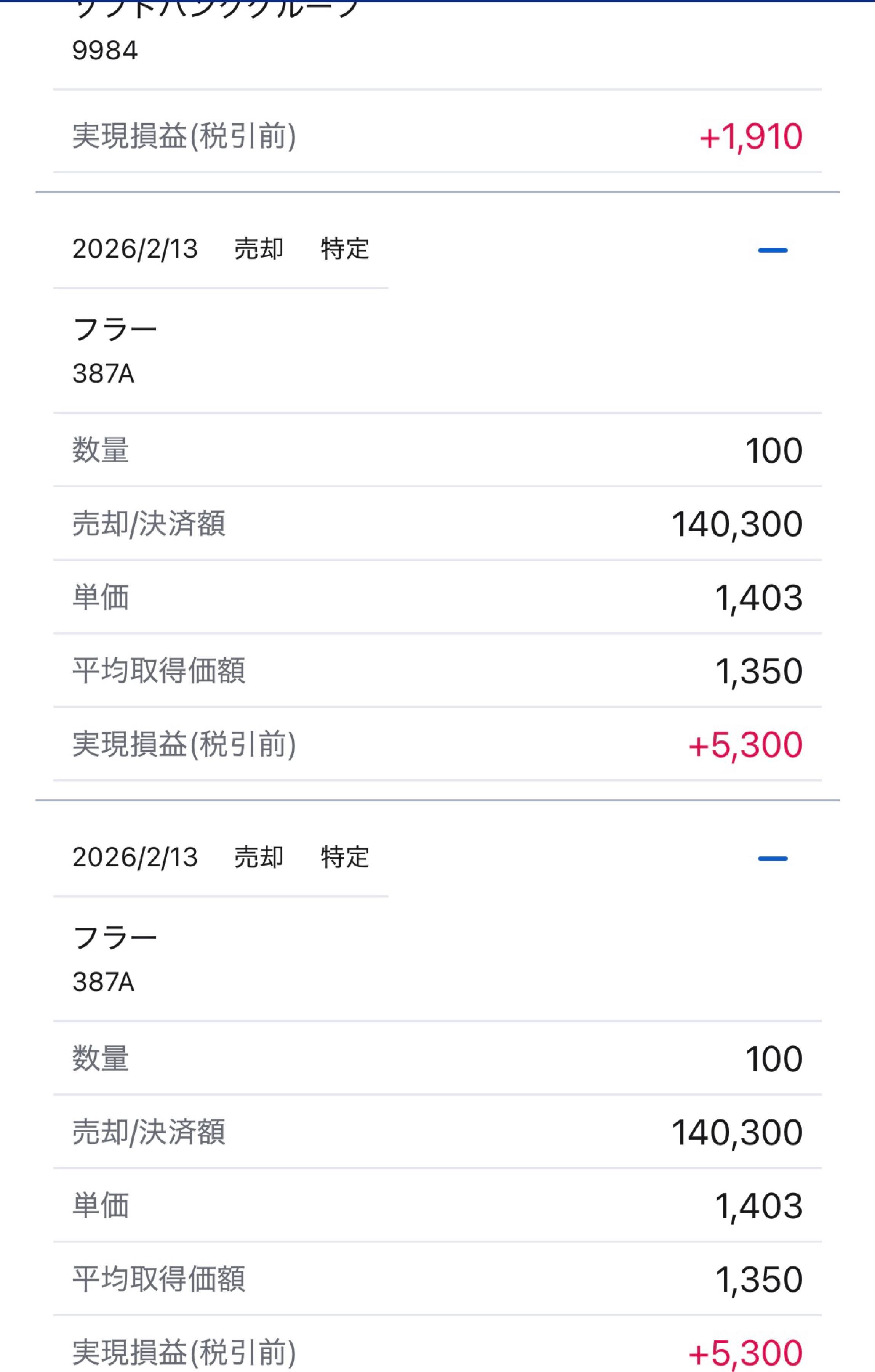This screenshot has width=875, height=1372.
Task: Click the 売却 label on the first trade
Action: pos(259,249)
